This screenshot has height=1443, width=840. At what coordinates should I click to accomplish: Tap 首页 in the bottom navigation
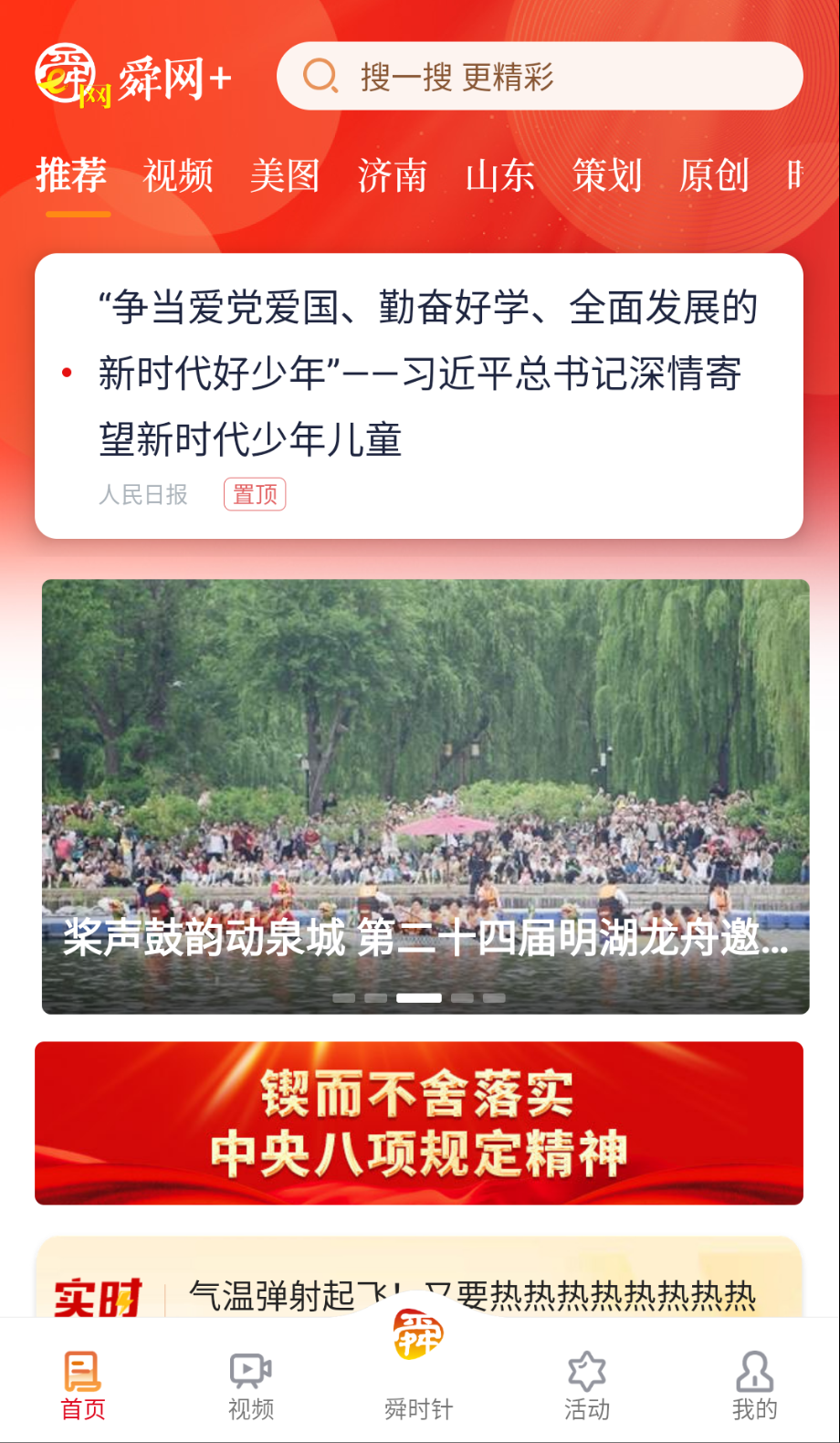click(x=83, y=1385)
